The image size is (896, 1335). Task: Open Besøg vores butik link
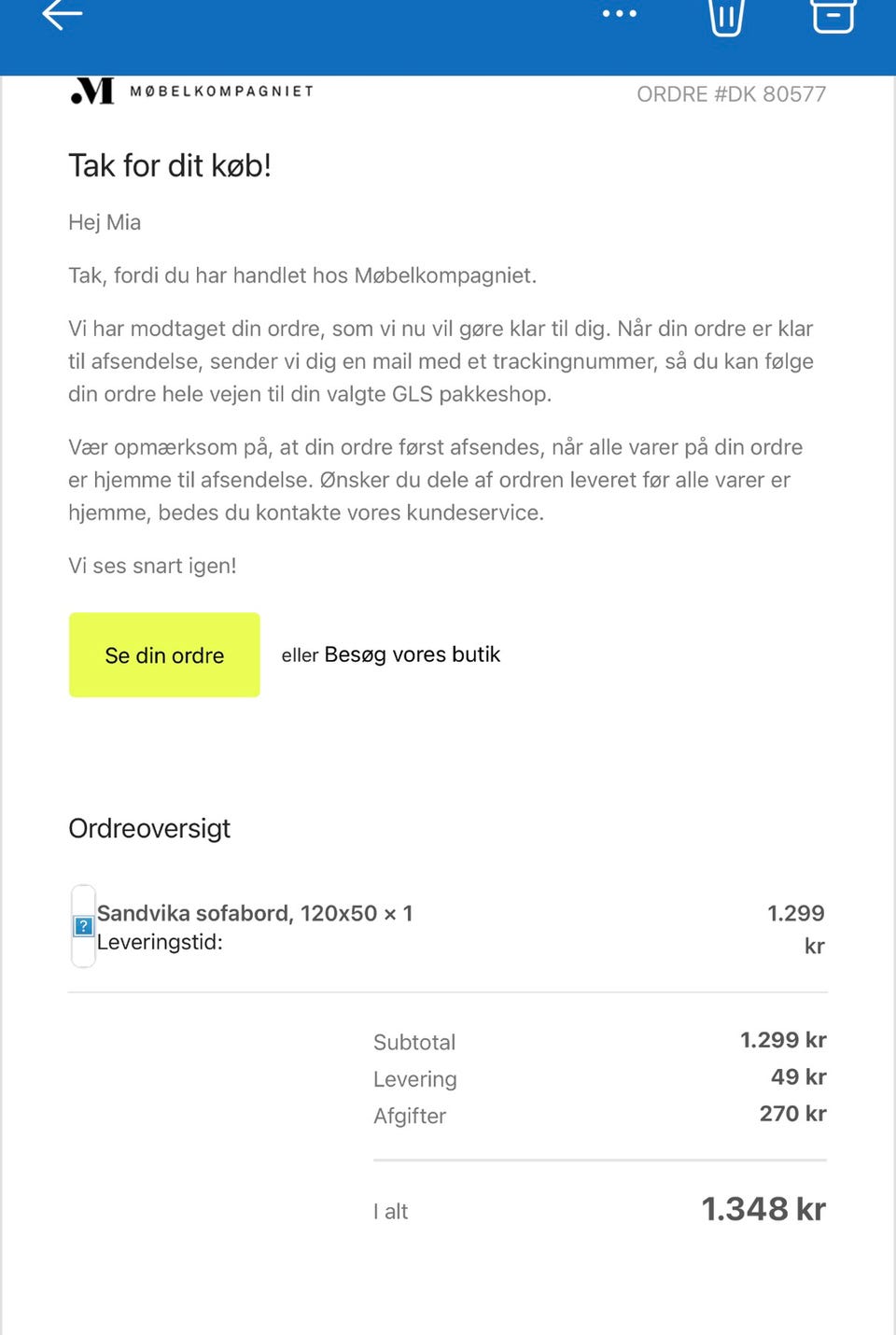pos(412,654)
